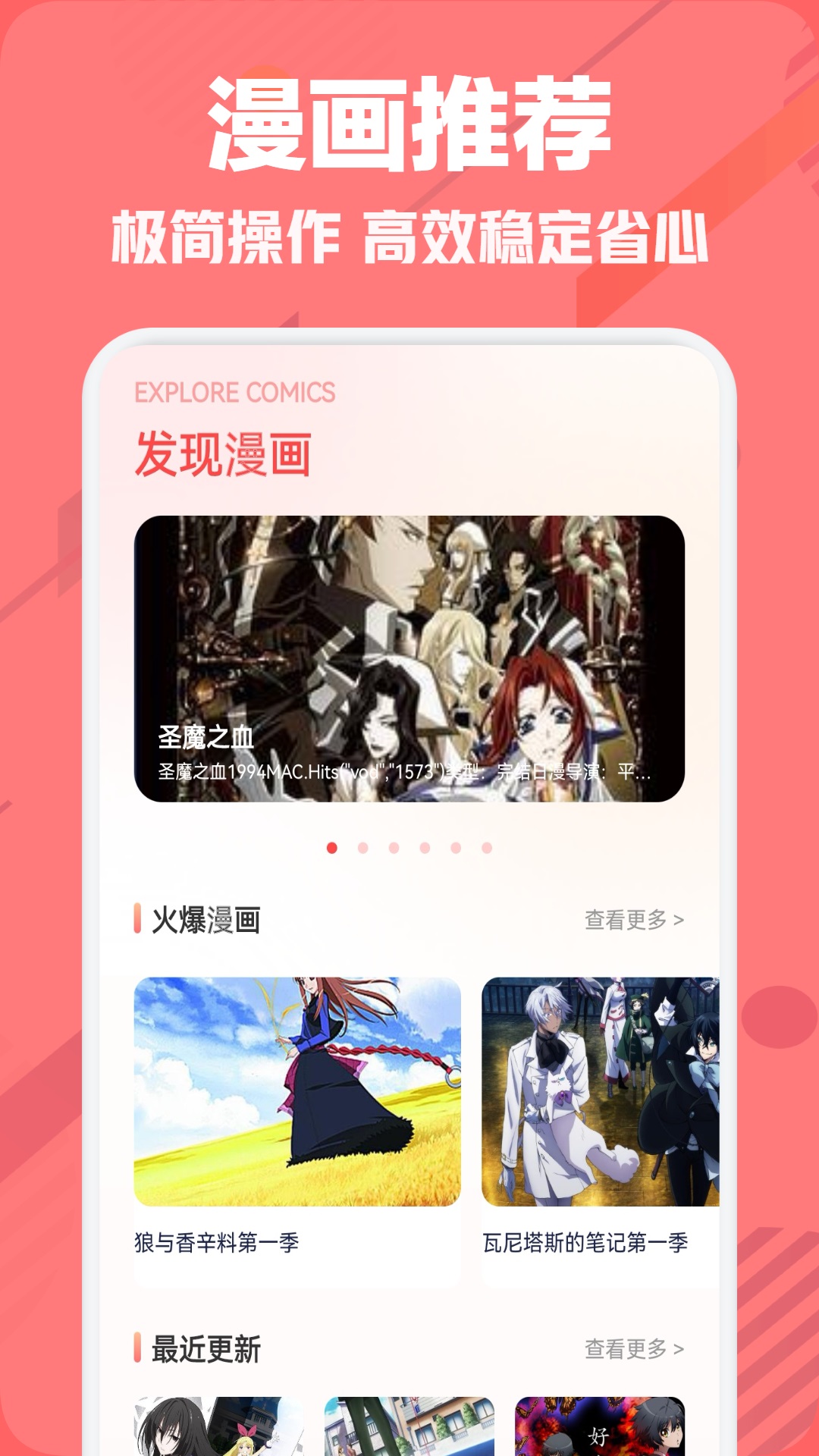
Task: Select the fifth carousel pagination dot
Action: (x=455, y=848)
